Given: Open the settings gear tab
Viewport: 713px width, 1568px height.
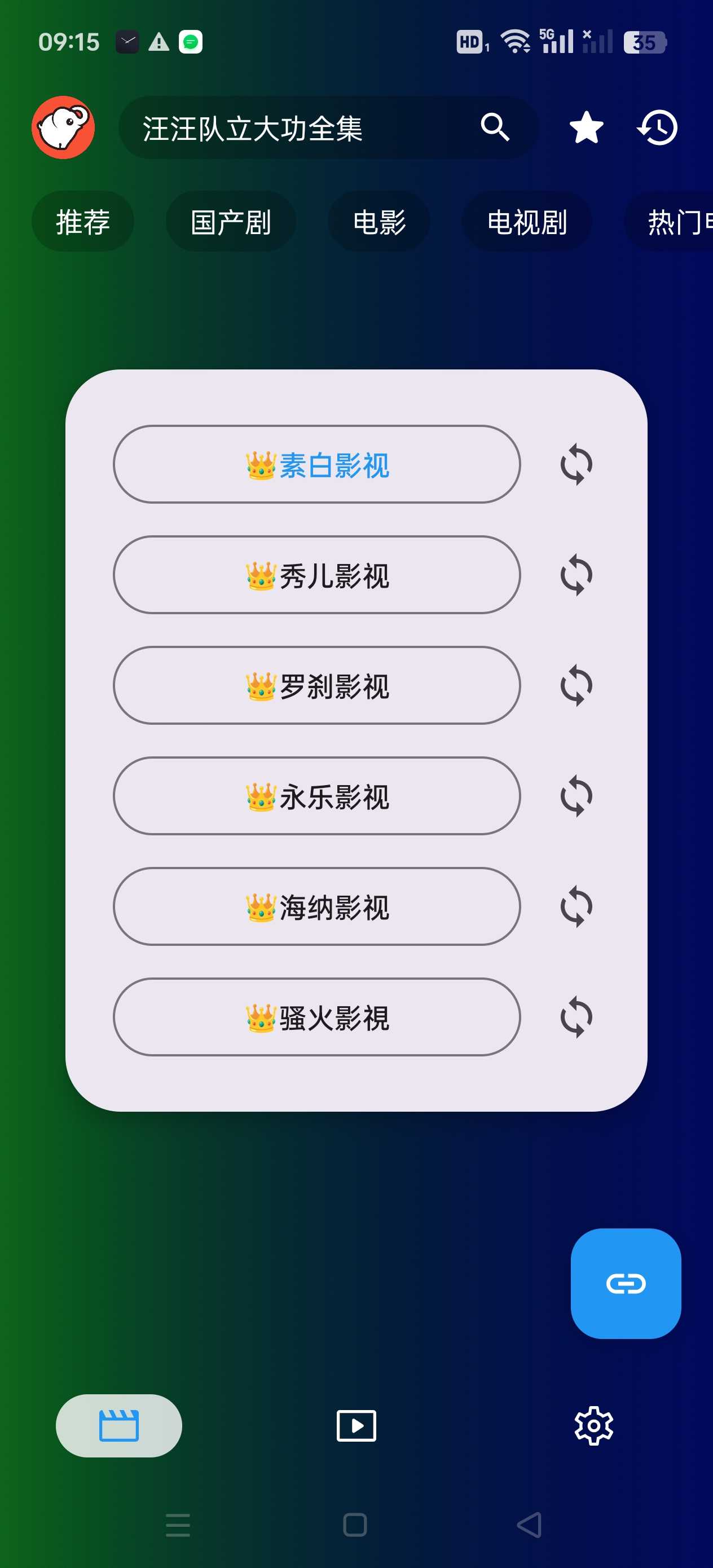Looking at the screenshot, I should point(593,1425).
